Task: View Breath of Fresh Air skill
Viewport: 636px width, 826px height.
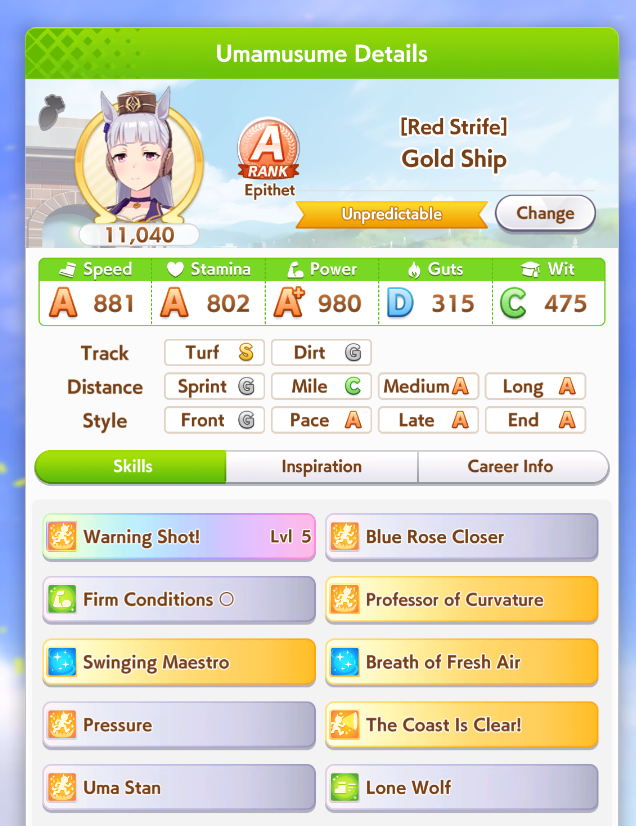Action: pos(461,662)
